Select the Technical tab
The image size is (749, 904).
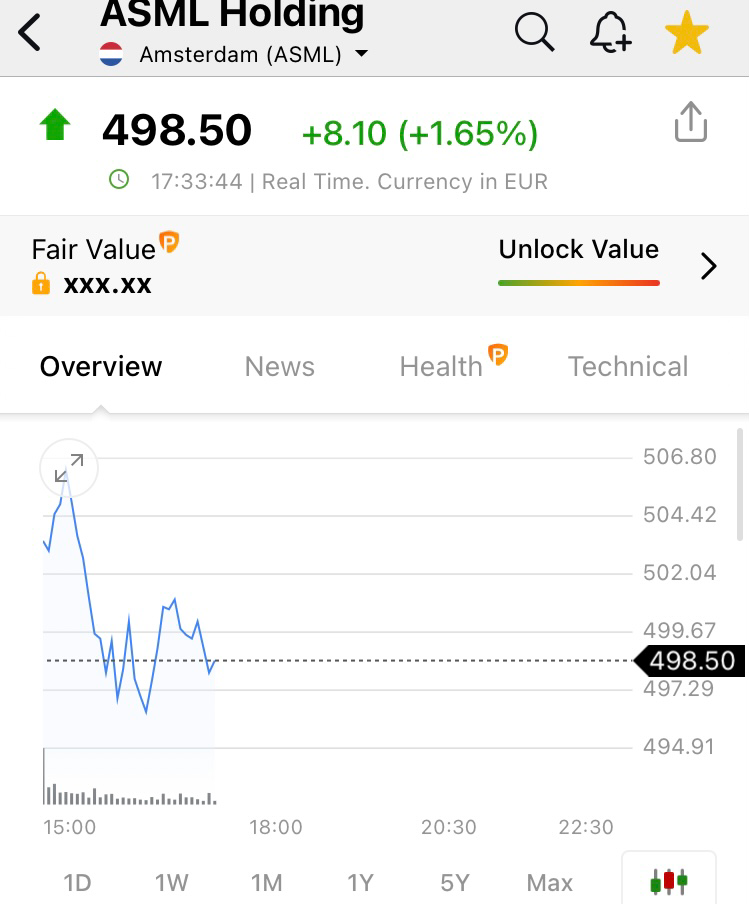tap(628, 367)
